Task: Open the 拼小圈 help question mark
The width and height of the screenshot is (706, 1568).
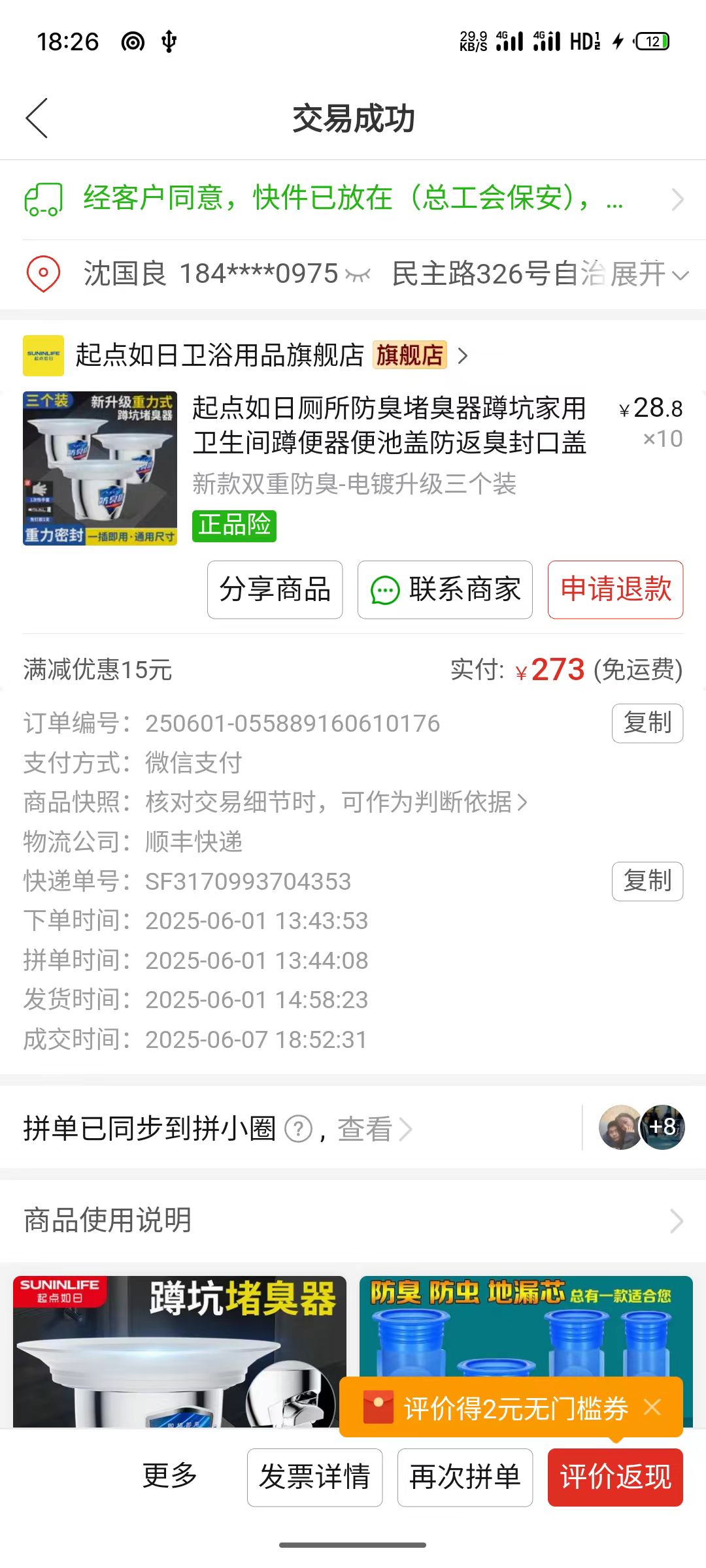Action: [x=299, y=1128]
